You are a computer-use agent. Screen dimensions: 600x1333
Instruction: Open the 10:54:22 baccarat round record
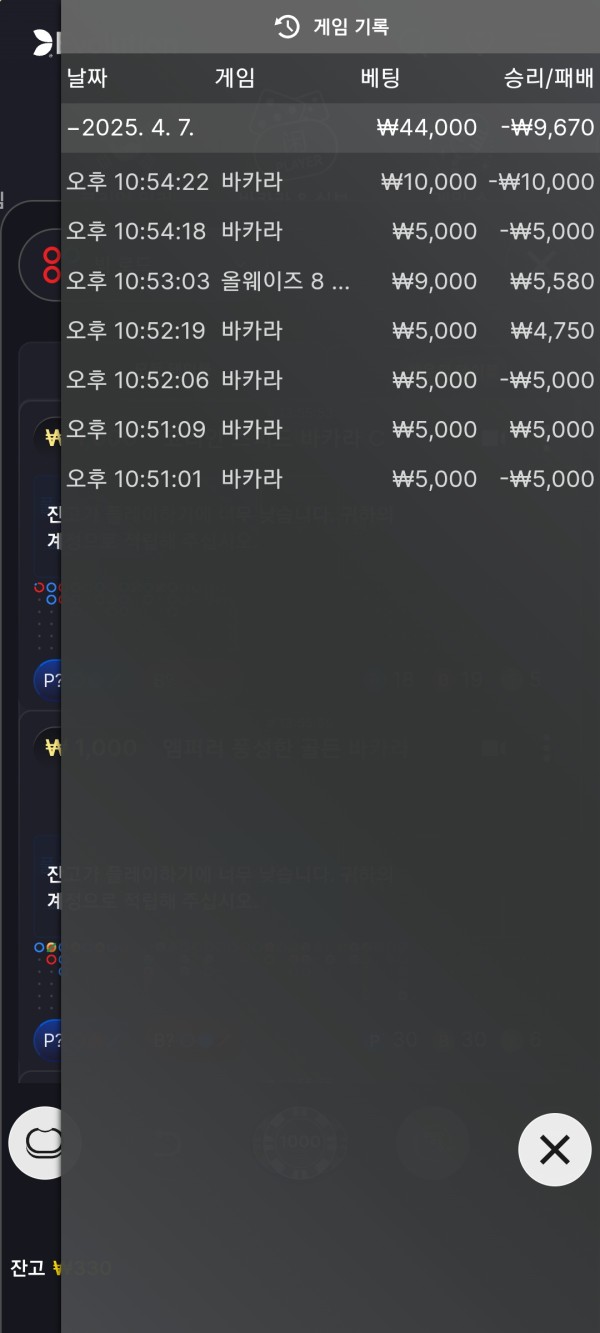point(330,182)
